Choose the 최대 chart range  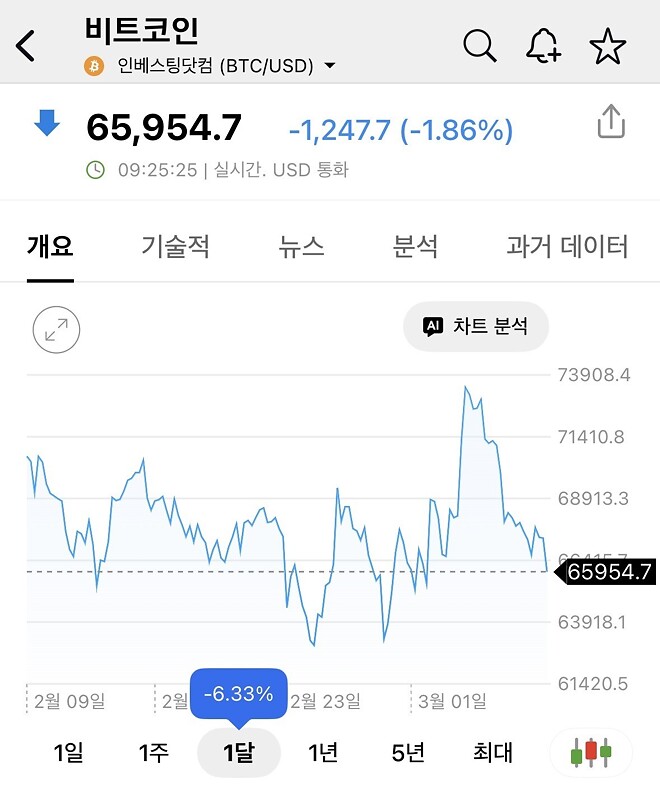point(493,752)
